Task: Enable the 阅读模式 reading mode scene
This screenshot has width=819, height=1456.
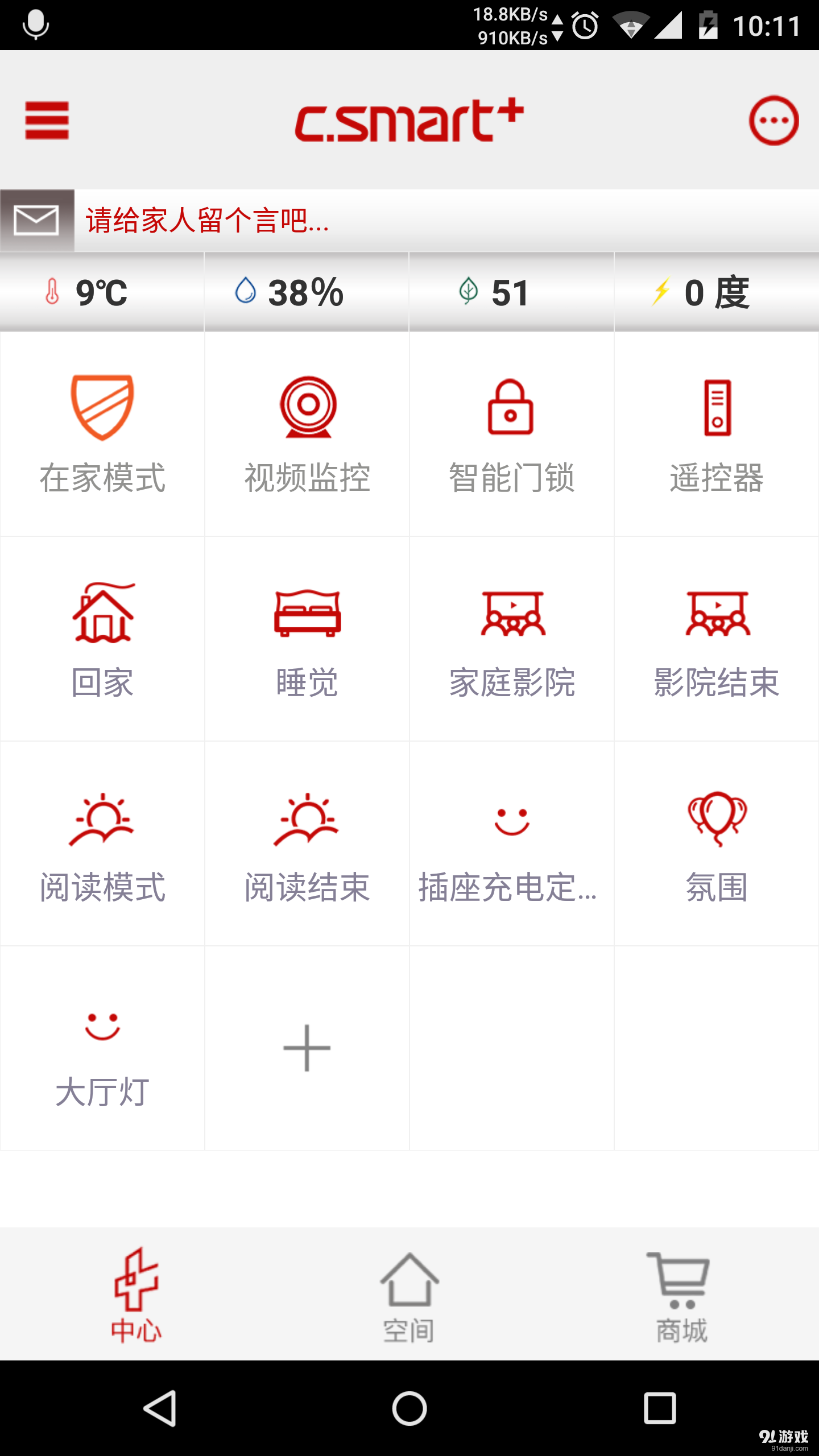Action: pos(102,847)
